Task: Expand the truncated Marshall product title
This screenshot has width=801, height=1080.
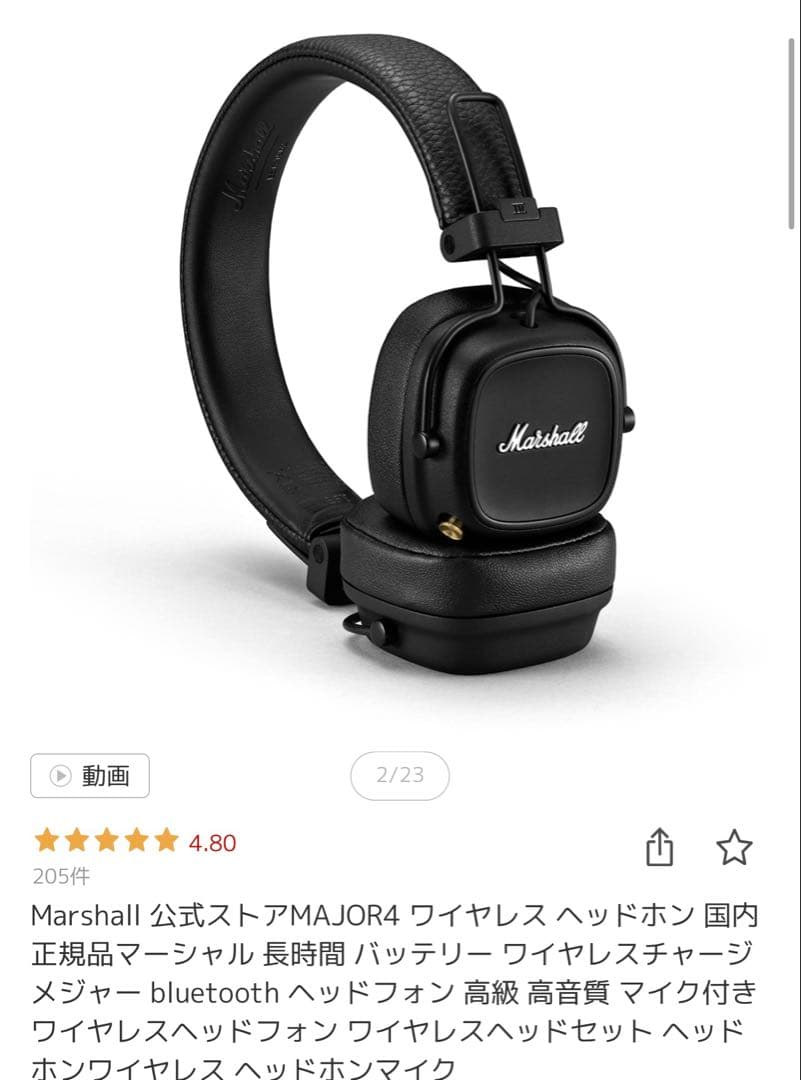Action: [x=400, y=980]
